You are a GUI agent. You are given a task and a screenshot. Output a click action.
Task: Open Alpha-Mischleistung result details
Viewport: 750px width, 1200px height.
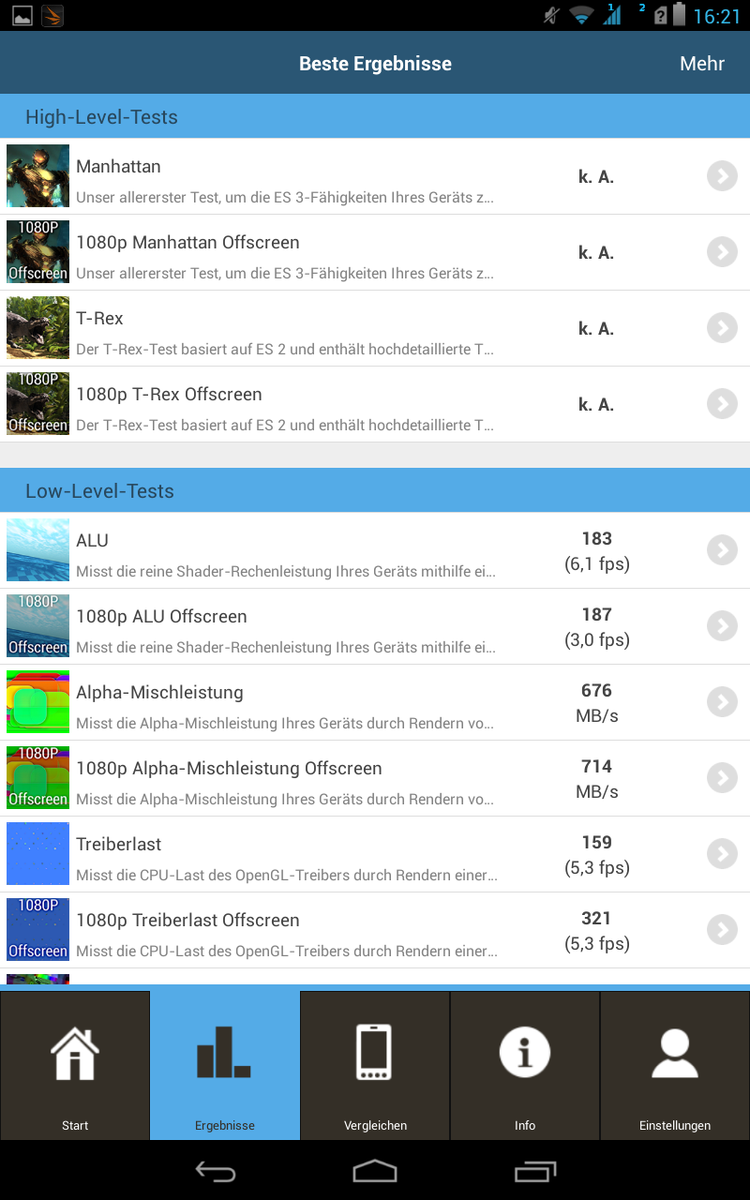coord(375,703)
